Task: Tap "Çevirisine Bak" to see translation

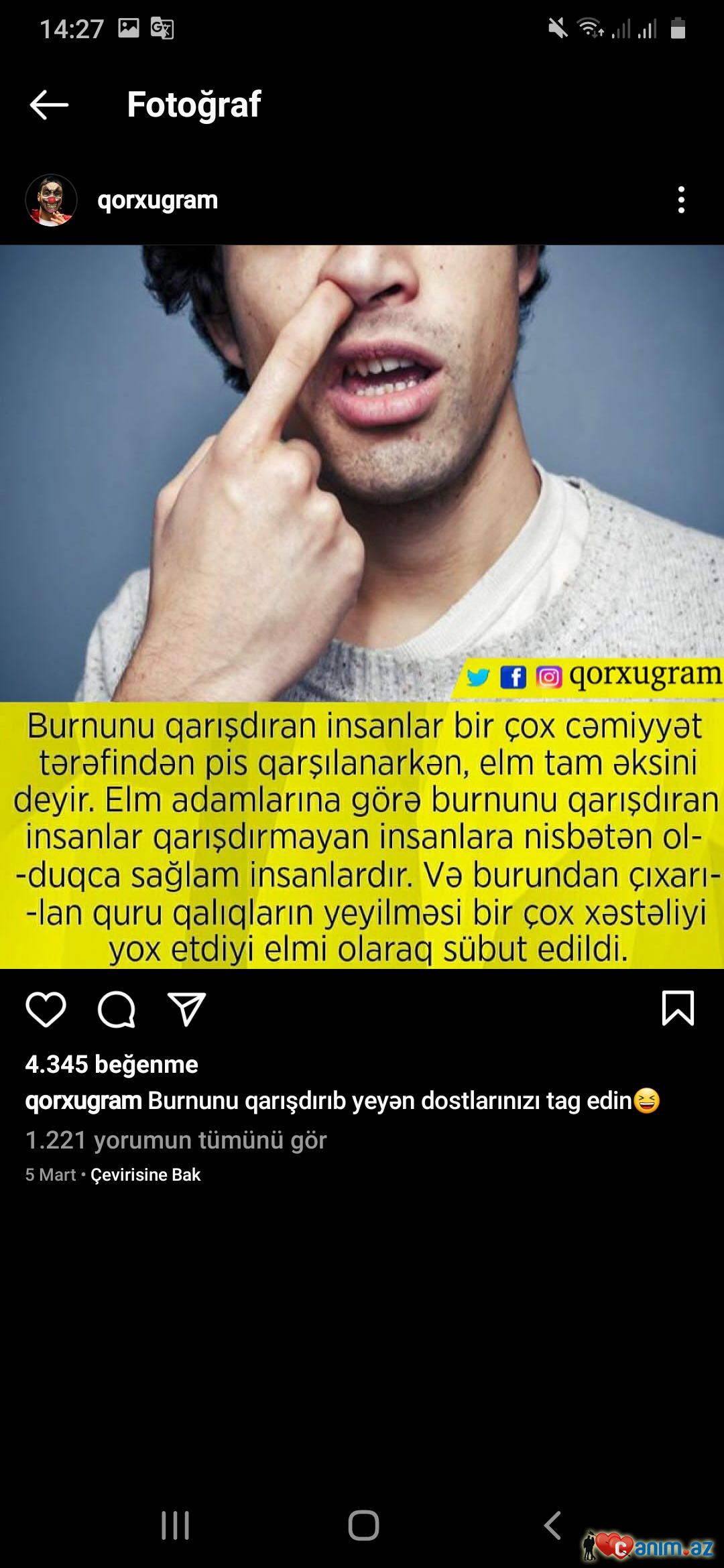Action: tap(145, 1175)
